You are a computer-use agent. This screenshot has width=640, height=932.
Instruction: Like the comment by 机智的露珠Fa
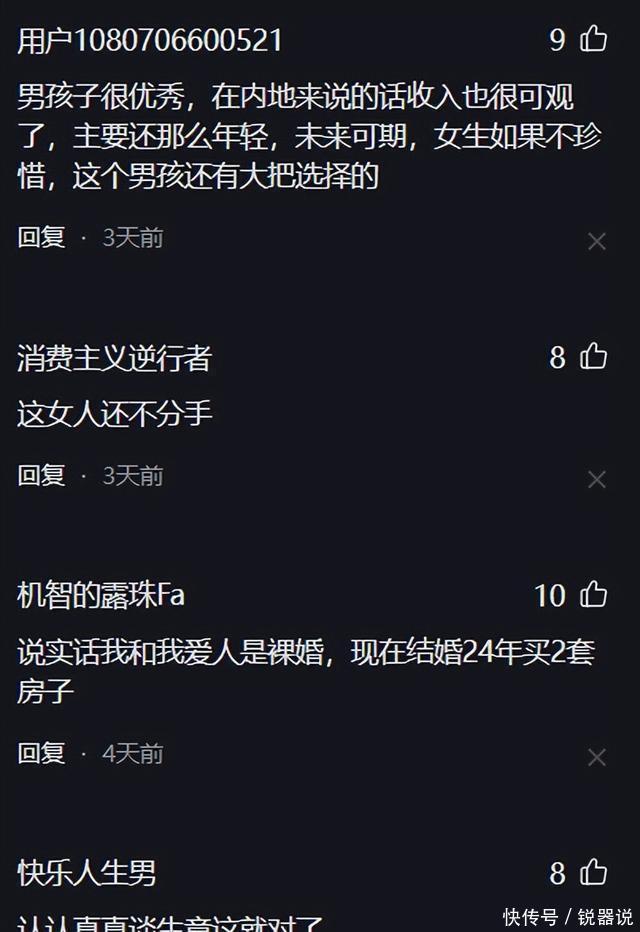coord(594,595)
